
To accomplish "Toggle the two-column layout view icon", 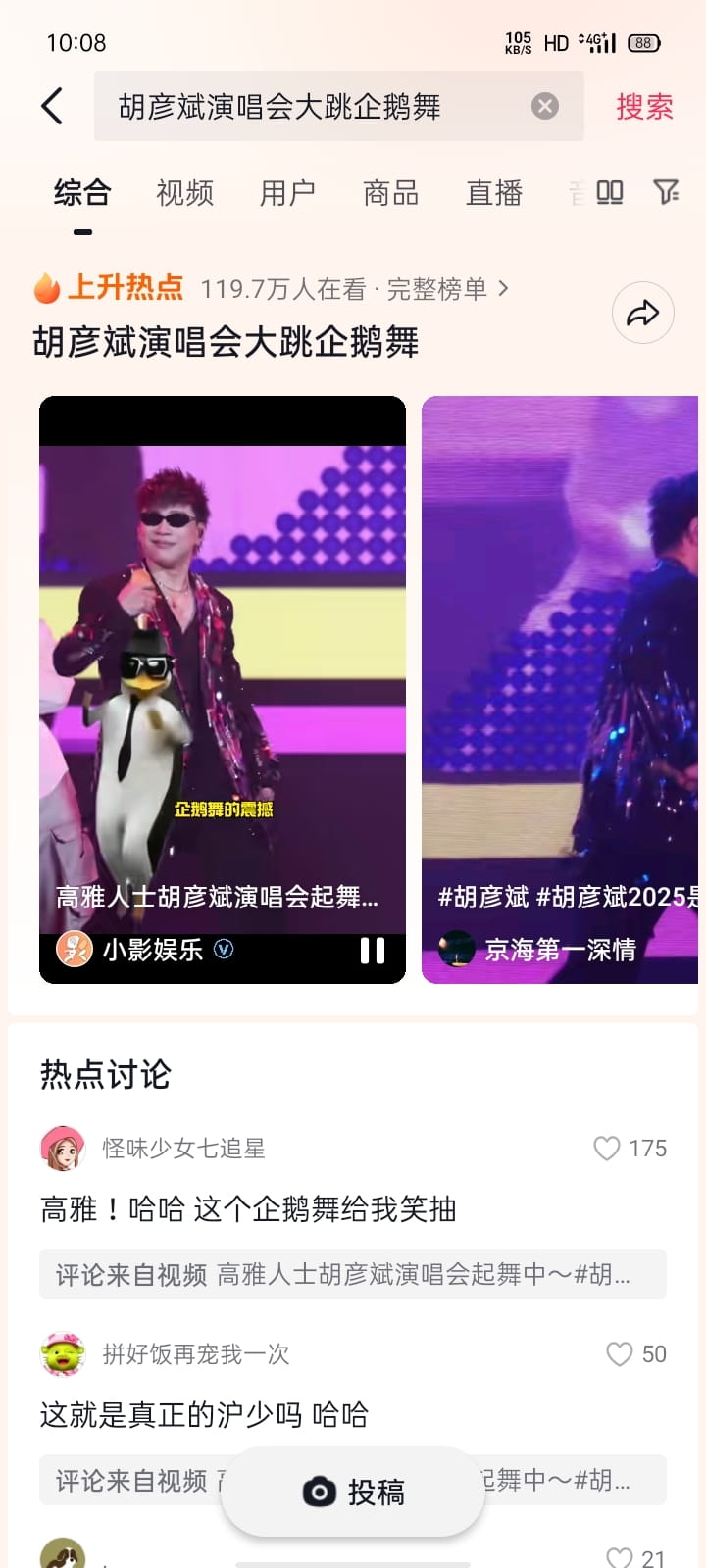I will (x=609, y=193).
